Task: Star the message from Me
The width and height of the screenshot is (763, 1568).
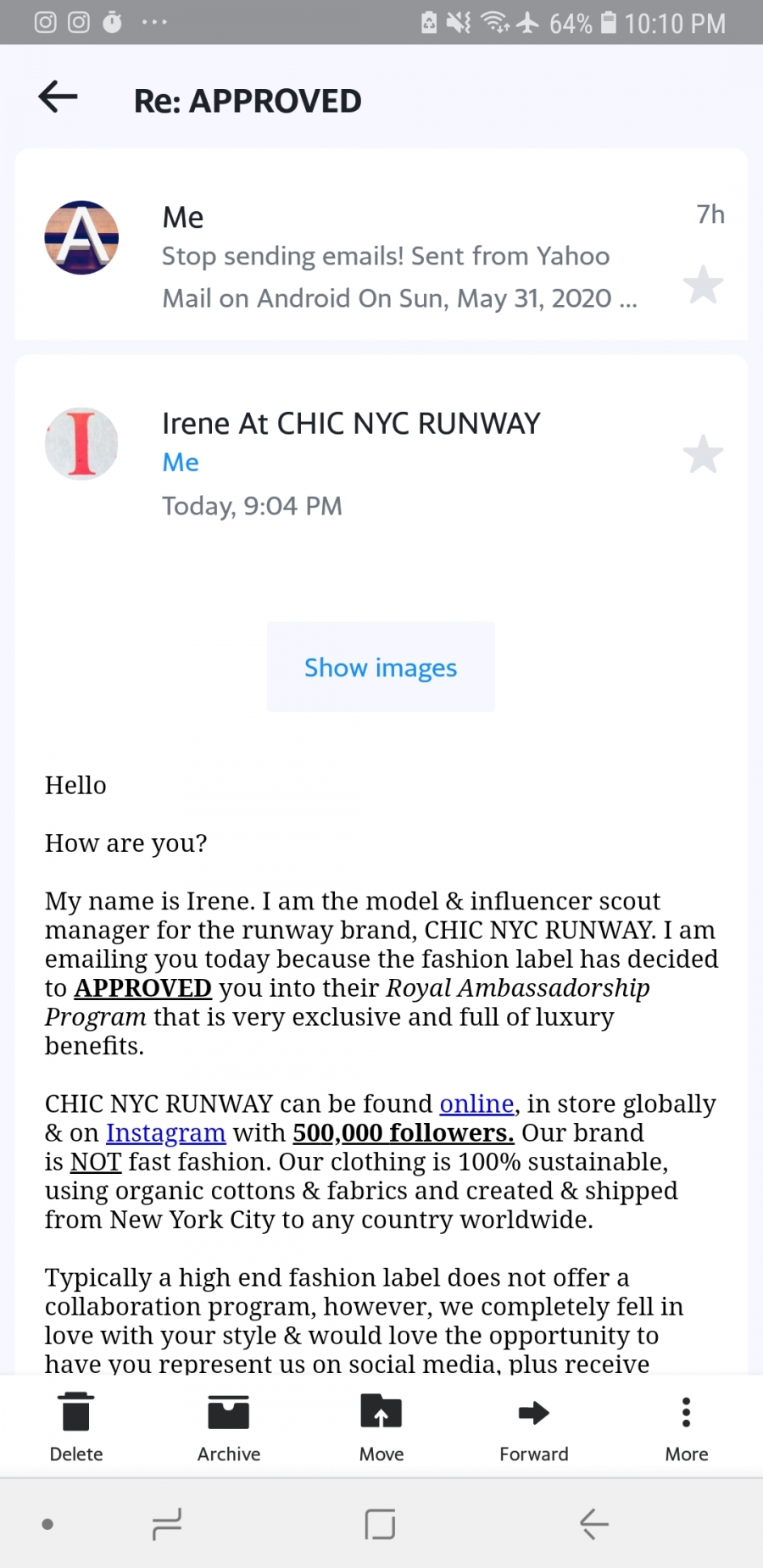Action: (703, 285)
